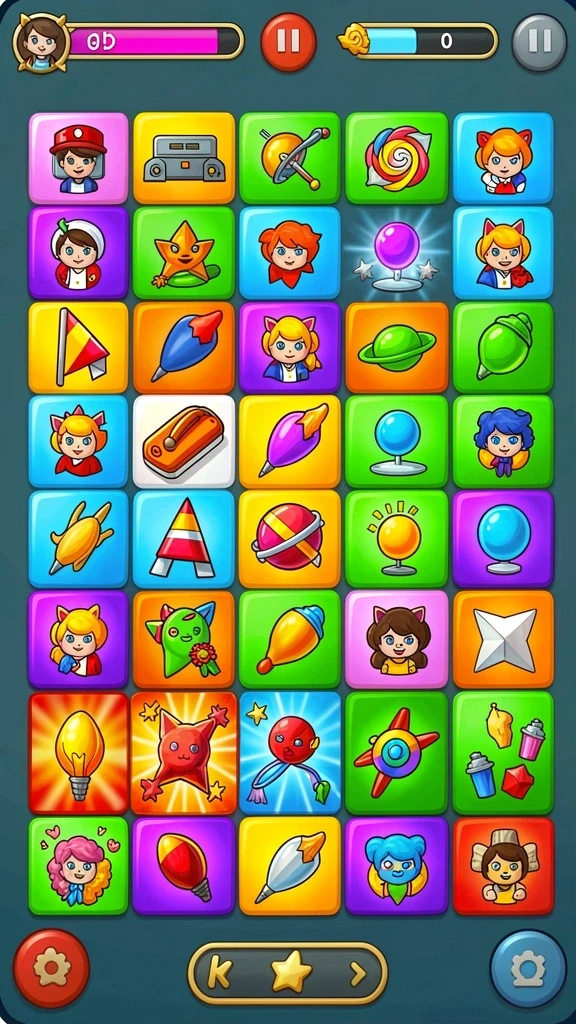
Task: Tap the blue gear button
Action: click(x=528, y=968)
